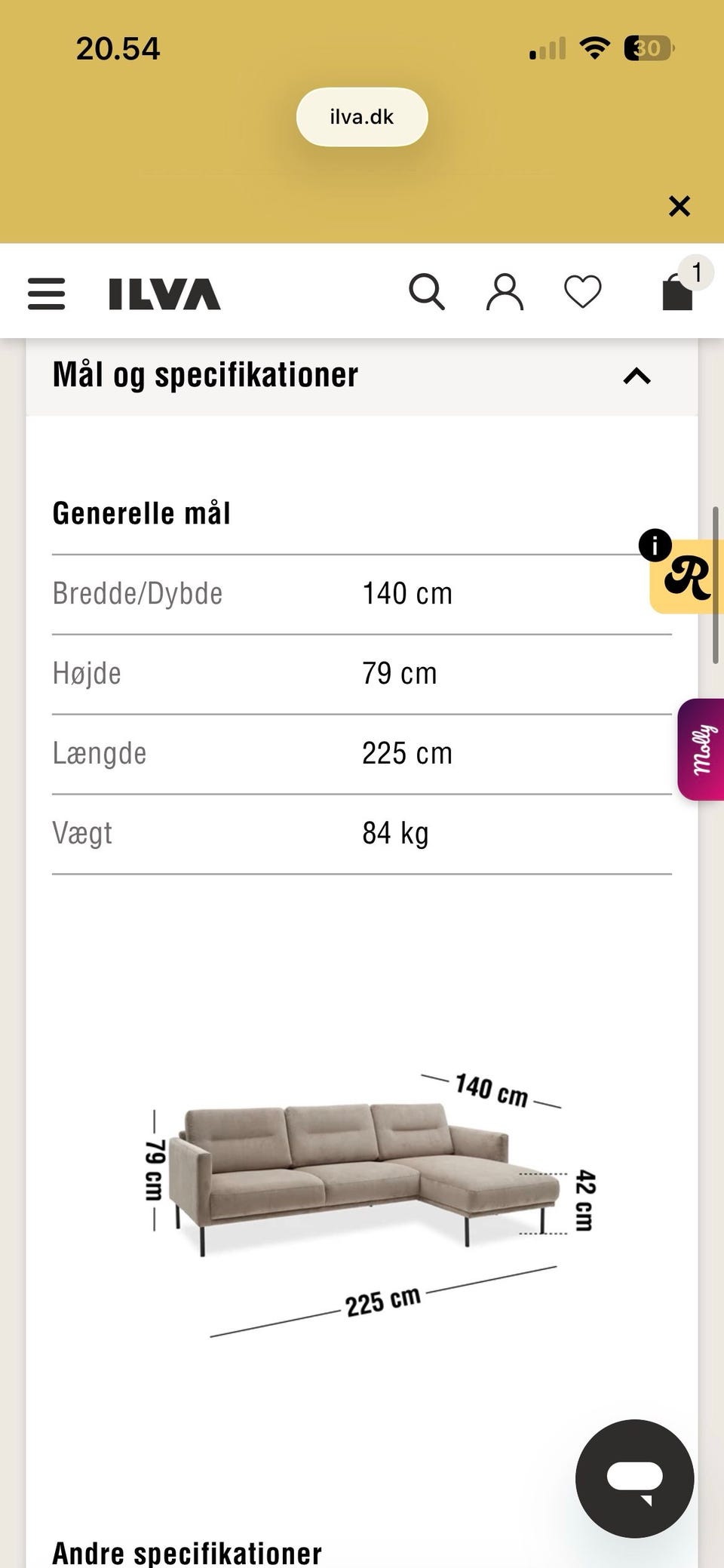The image size is (724, 1568).
Task: Select the Vægt 84 kg row
Action: (362, 833)
